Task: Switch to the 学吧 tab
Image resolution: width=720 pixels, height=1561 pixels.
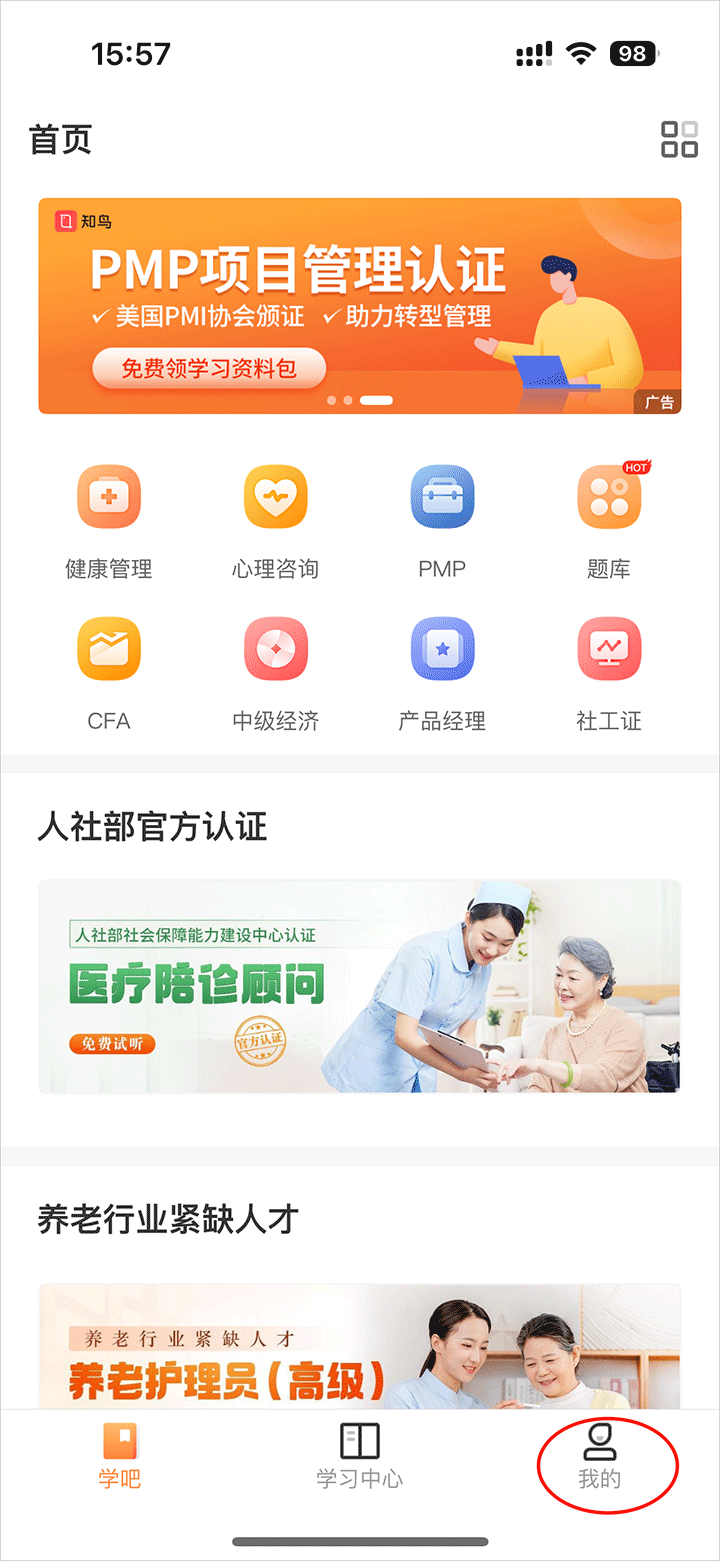Action: (120, 1455)
